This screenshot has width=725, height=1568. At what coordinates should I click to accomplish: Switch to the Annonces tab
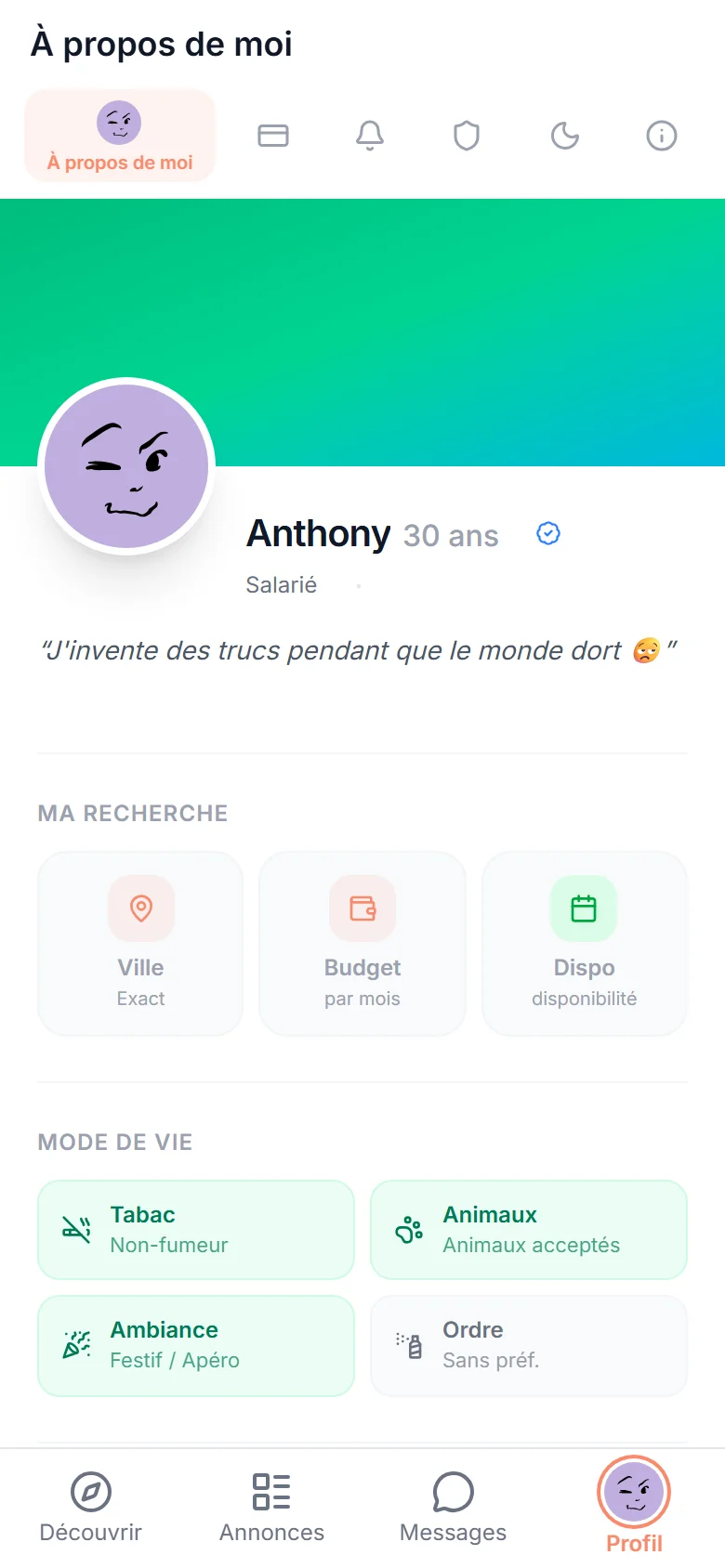(271, 1507)
